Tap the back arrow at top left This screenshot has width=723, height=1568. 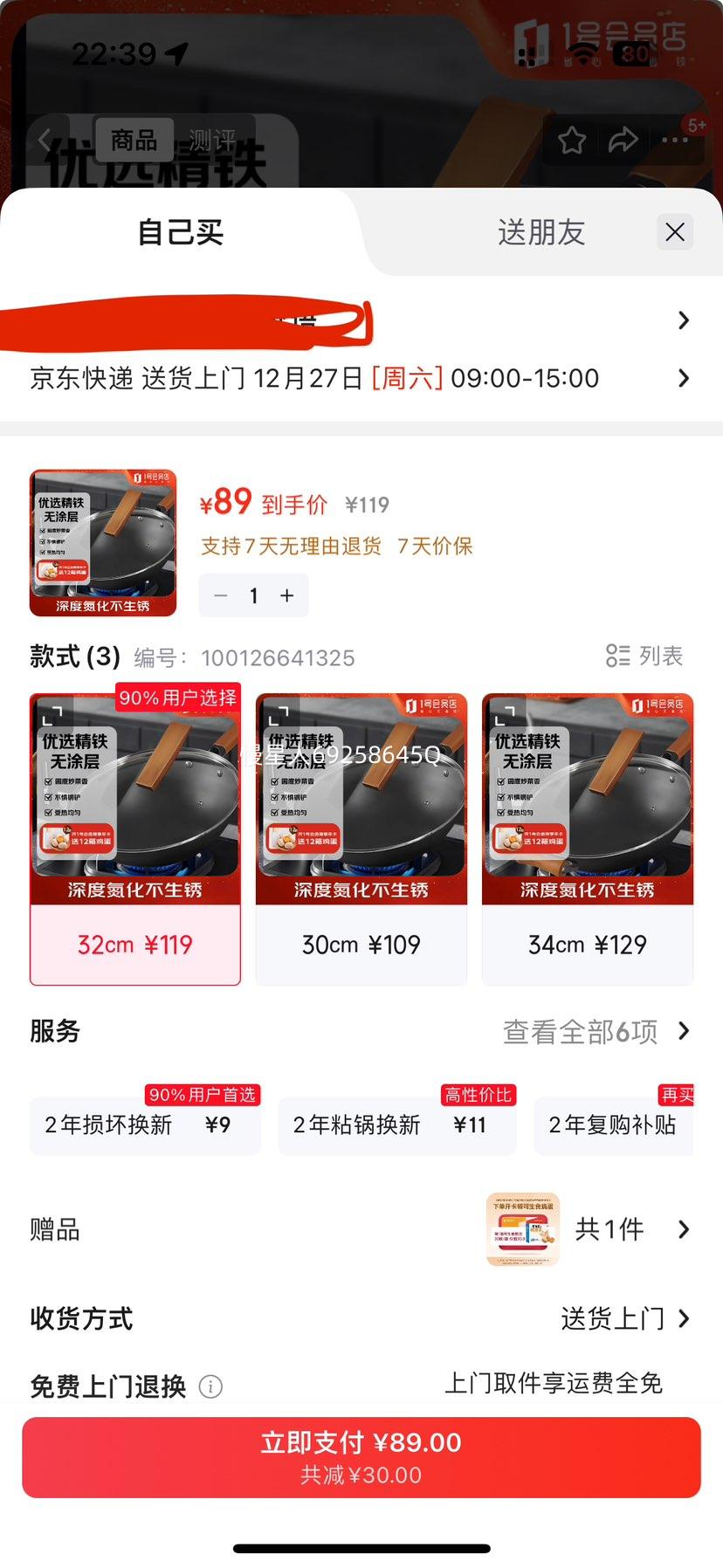tap(45, 140)
